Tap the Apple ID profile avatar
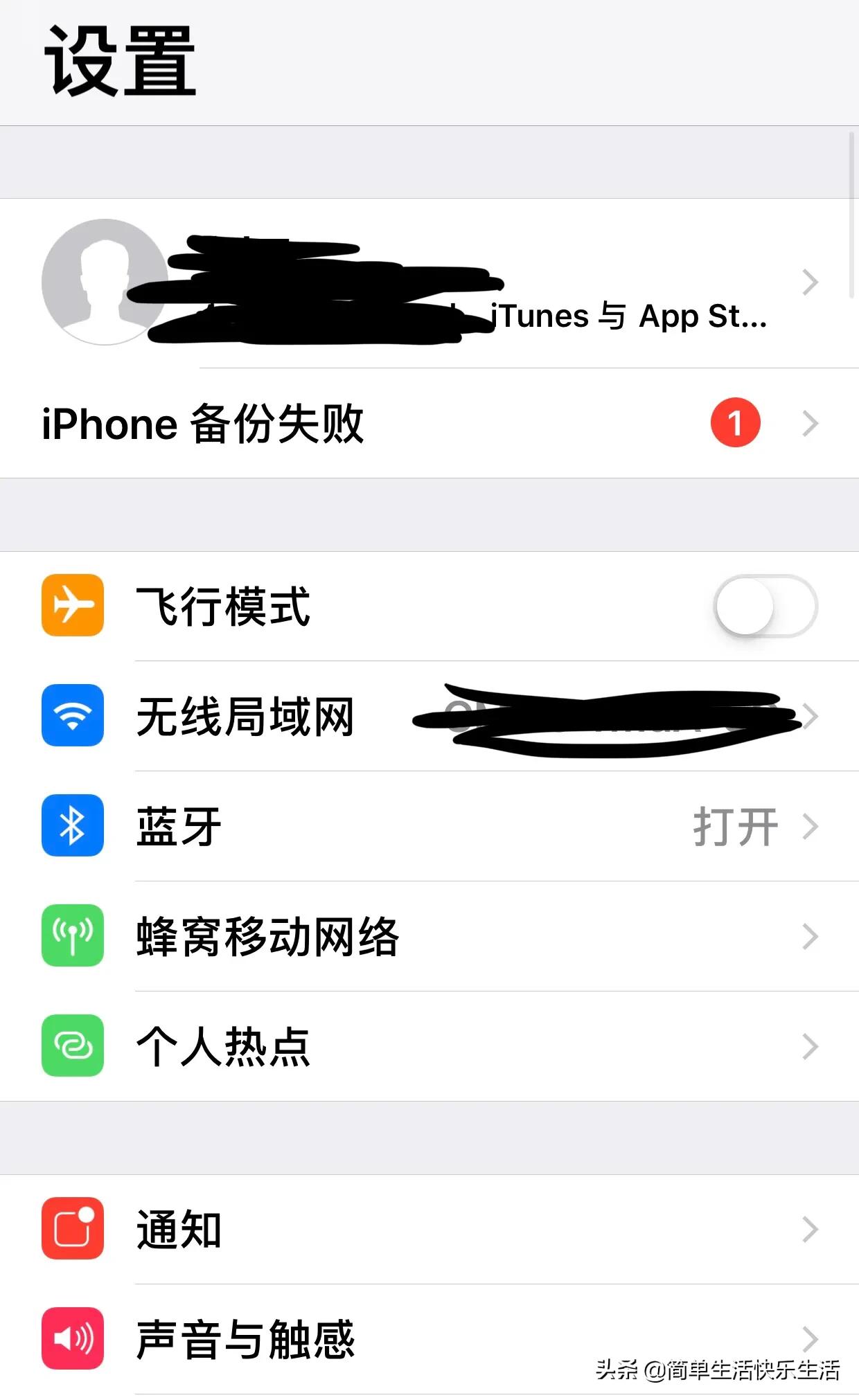Image resolution: width=859 pixels, height=1400 pixels. click(x=104, y=282)
